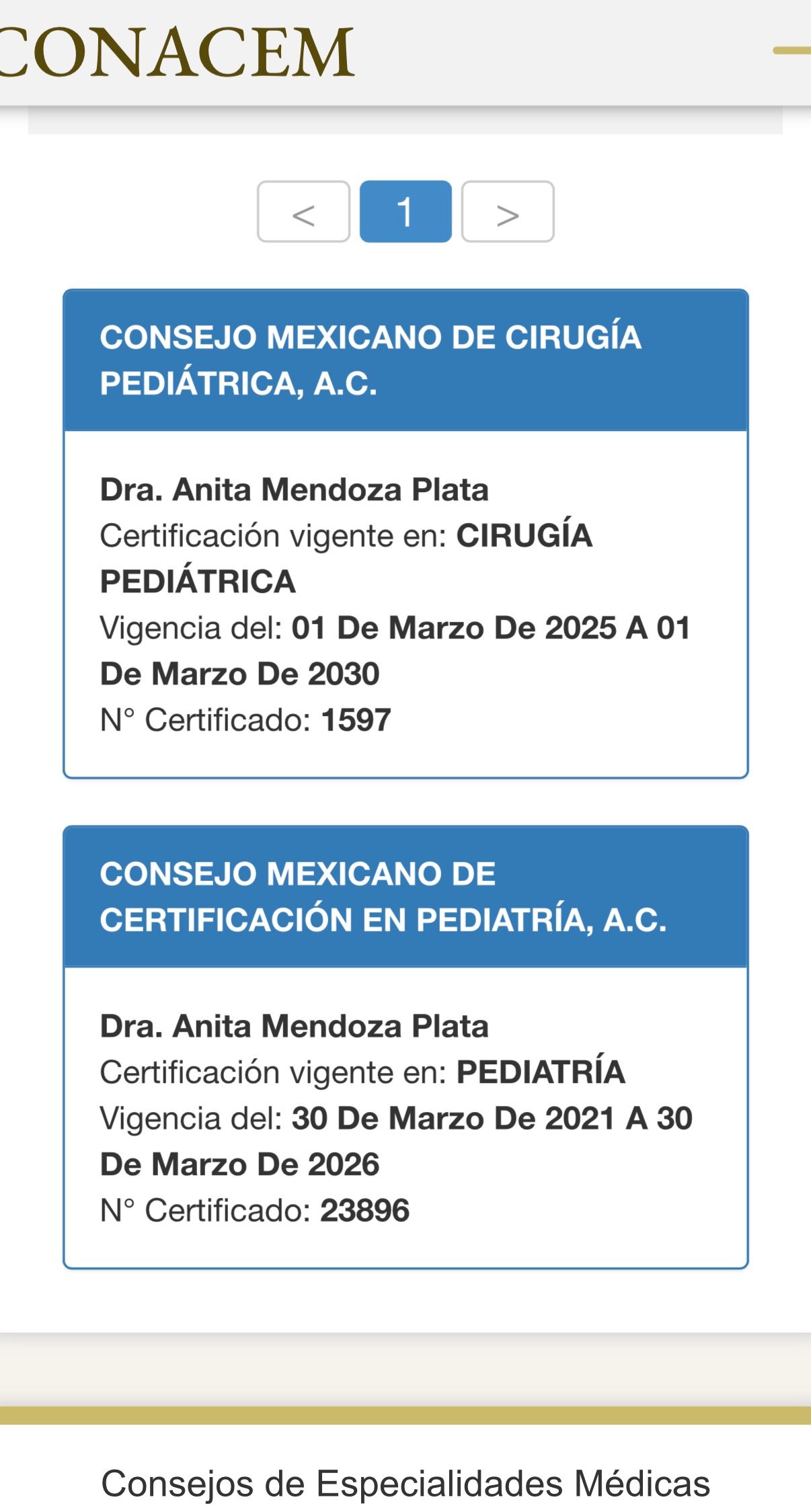The height and width of the screenshot is (1512, 811).
Task: Go to the previous results page
Action: [303, 212]
